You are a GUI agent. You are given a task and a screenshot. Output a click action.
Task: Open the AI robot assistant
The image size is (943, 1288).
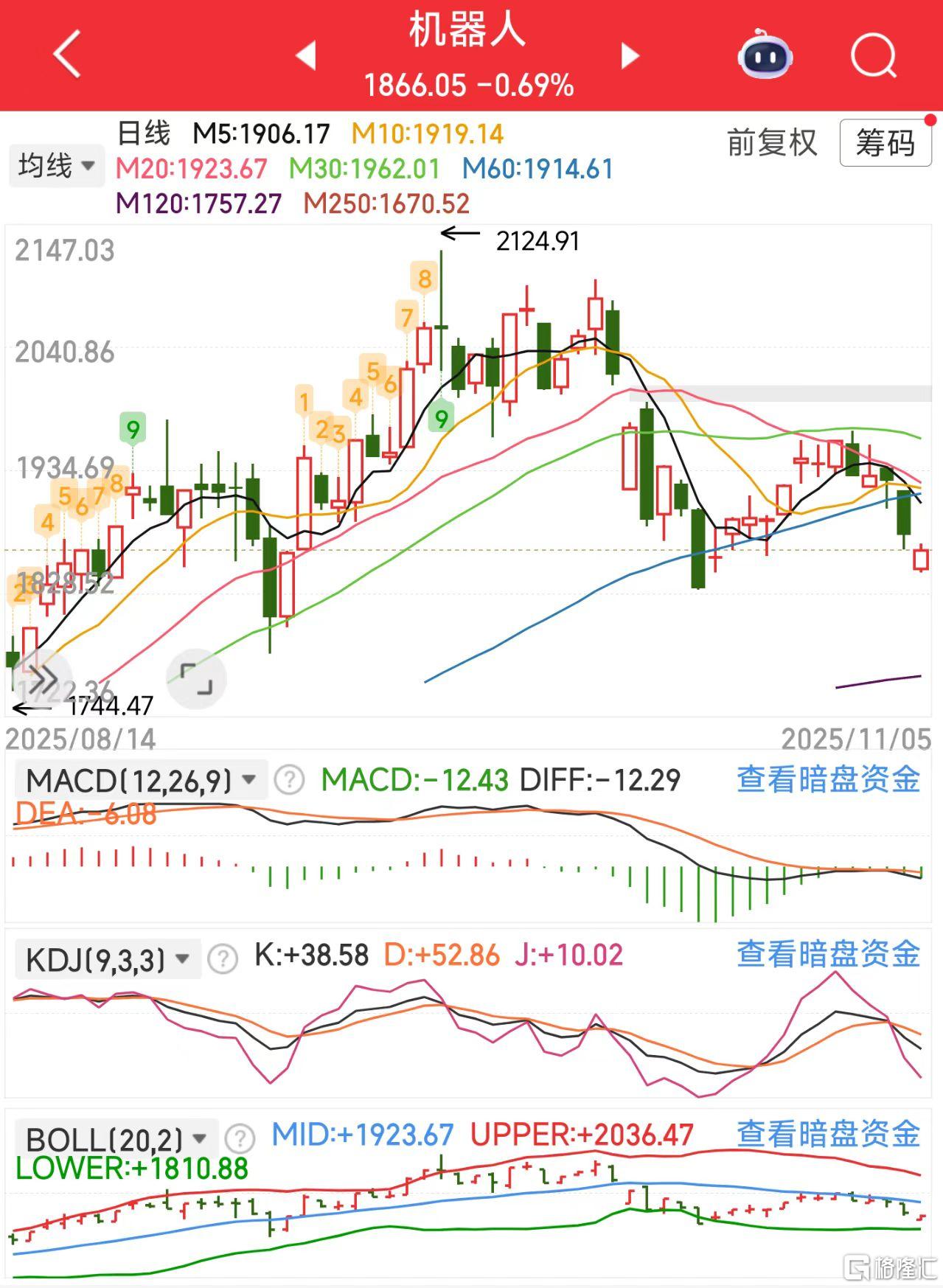pyautogui.click(x=764, y=55)
